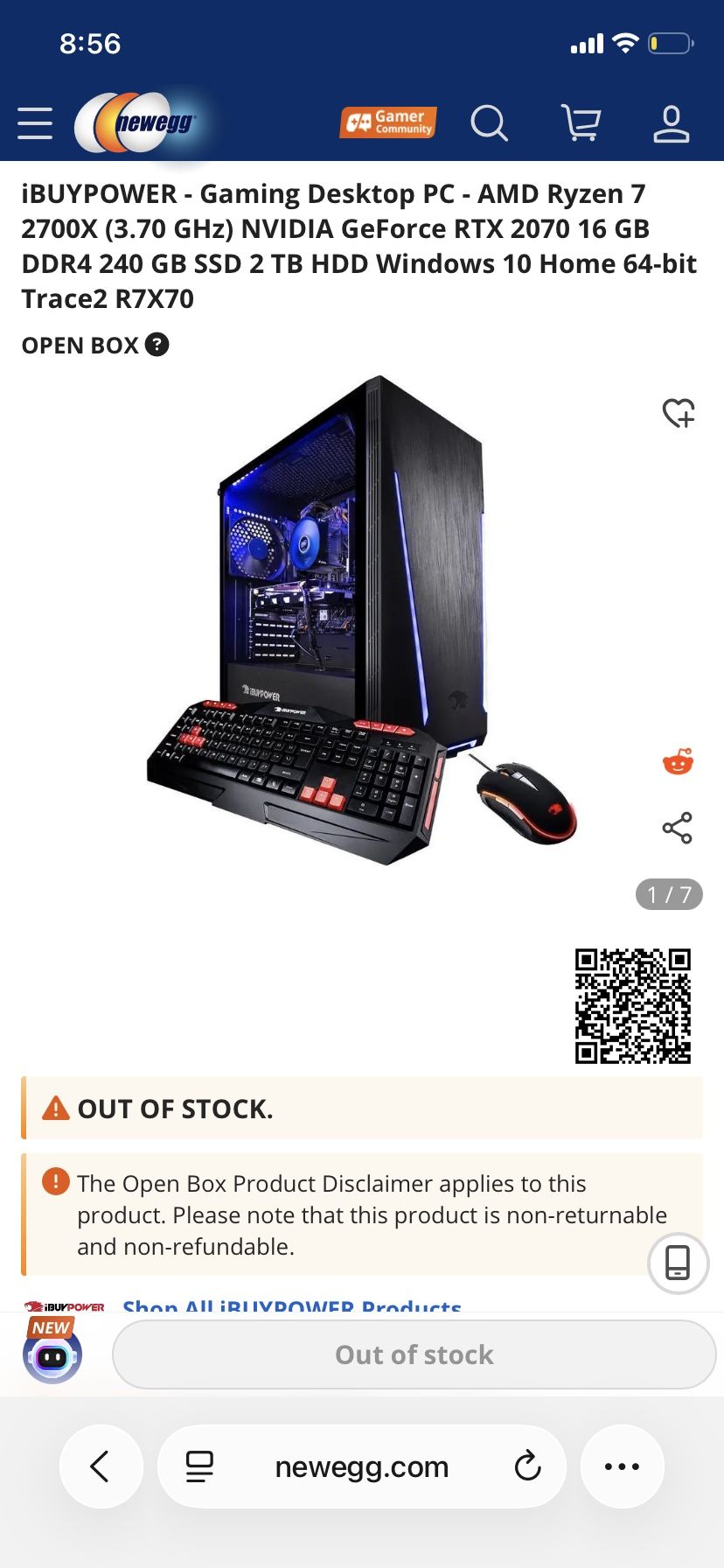This screenshot has height=1568, width=724.
Task: Show Open Box help info
Action: coord(157,345)
